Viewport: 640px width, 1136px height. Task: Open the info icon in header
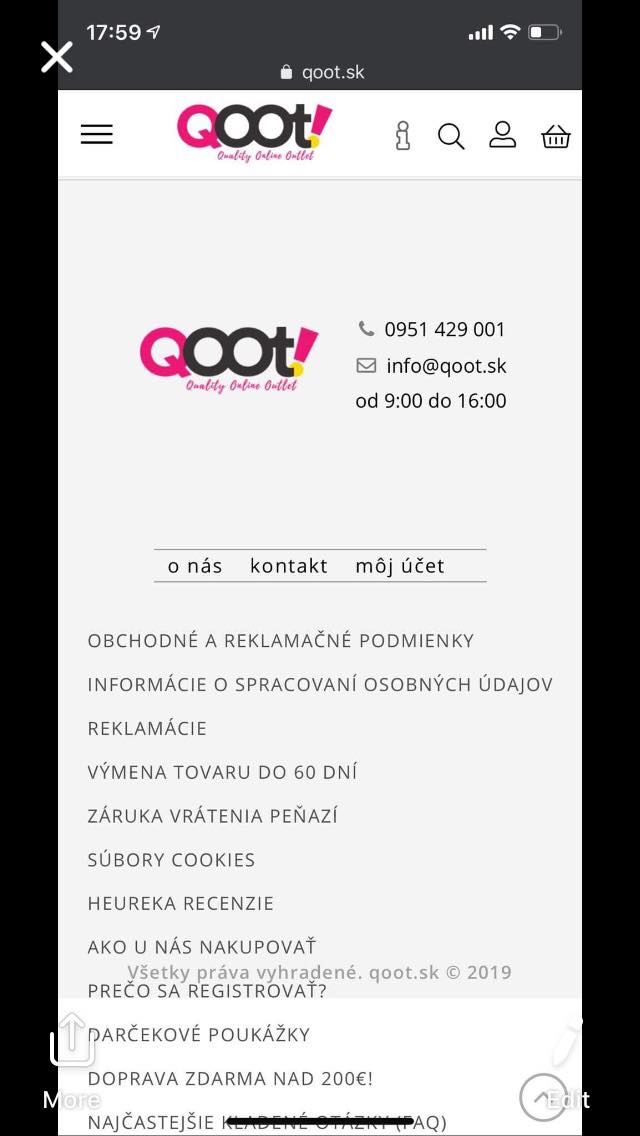point(403,135)
